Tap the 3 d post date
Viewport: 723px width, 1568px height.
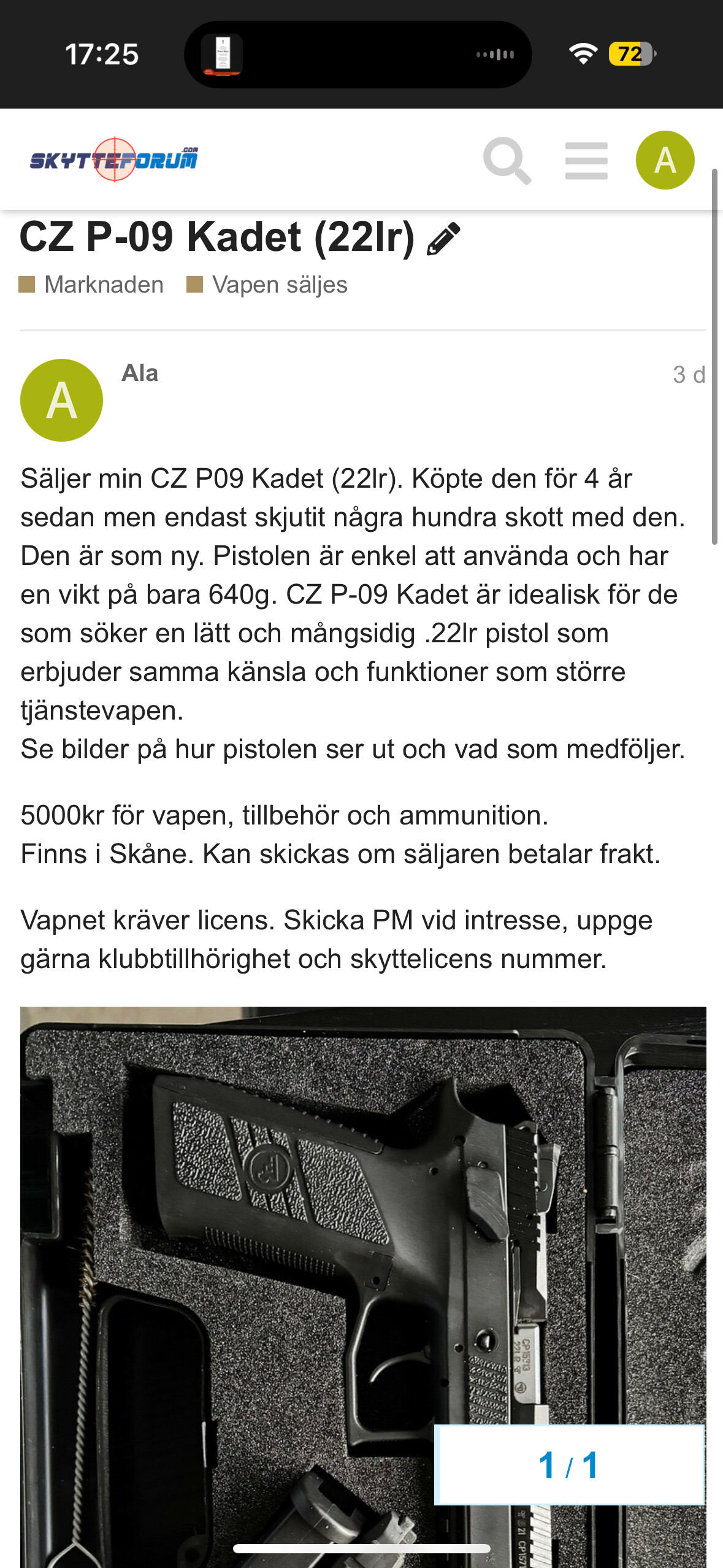[689, 374]
